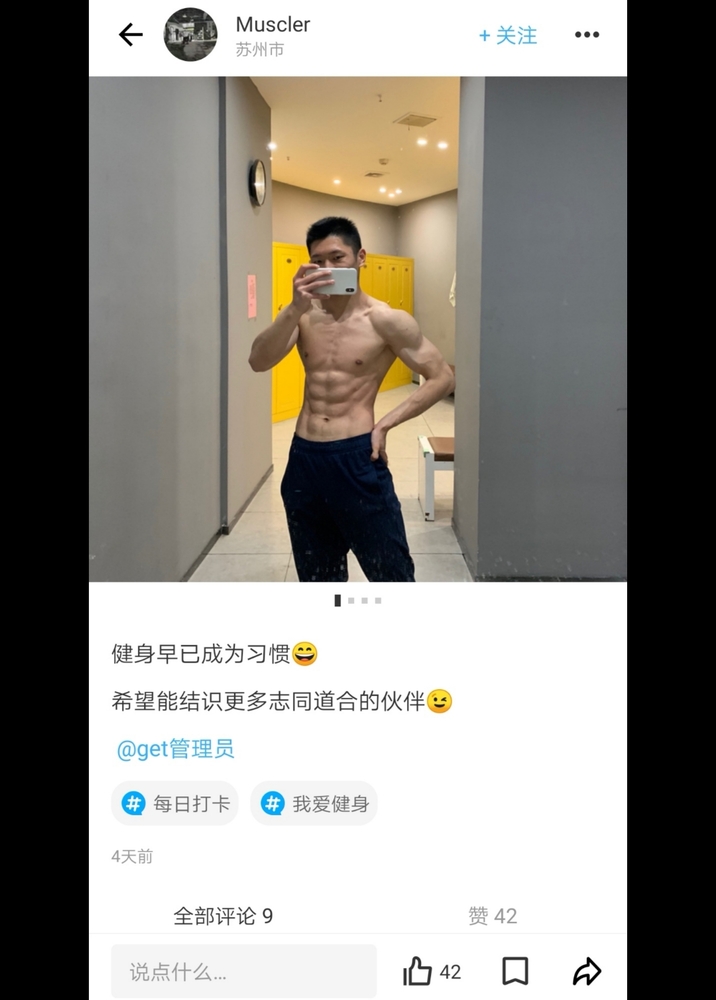
Task: Share this post via the arrow icon
Action: click(587, 971)
